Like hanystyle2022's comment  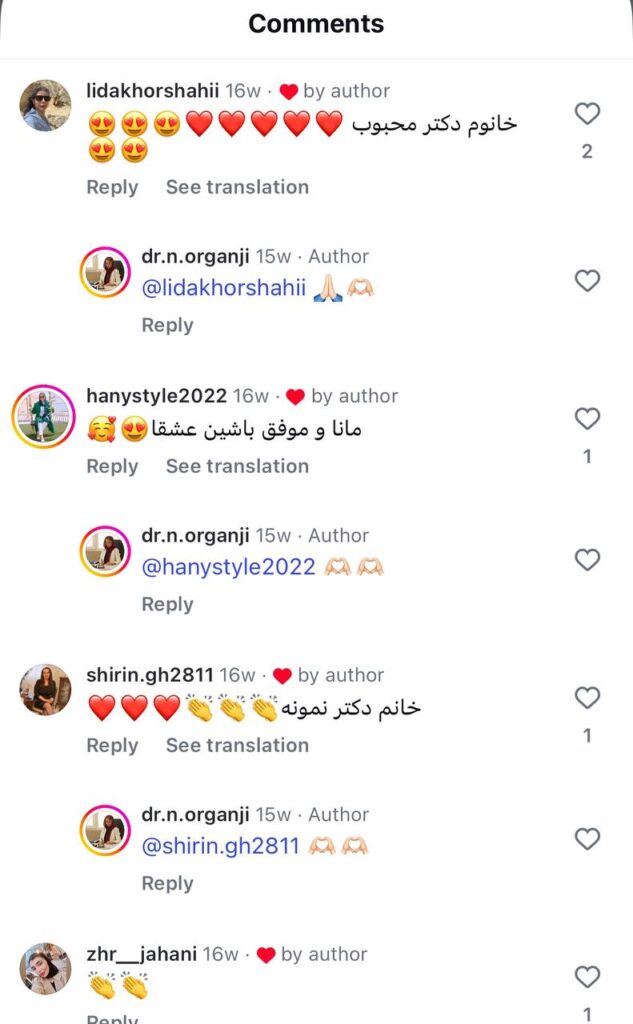tap(587, 419)
